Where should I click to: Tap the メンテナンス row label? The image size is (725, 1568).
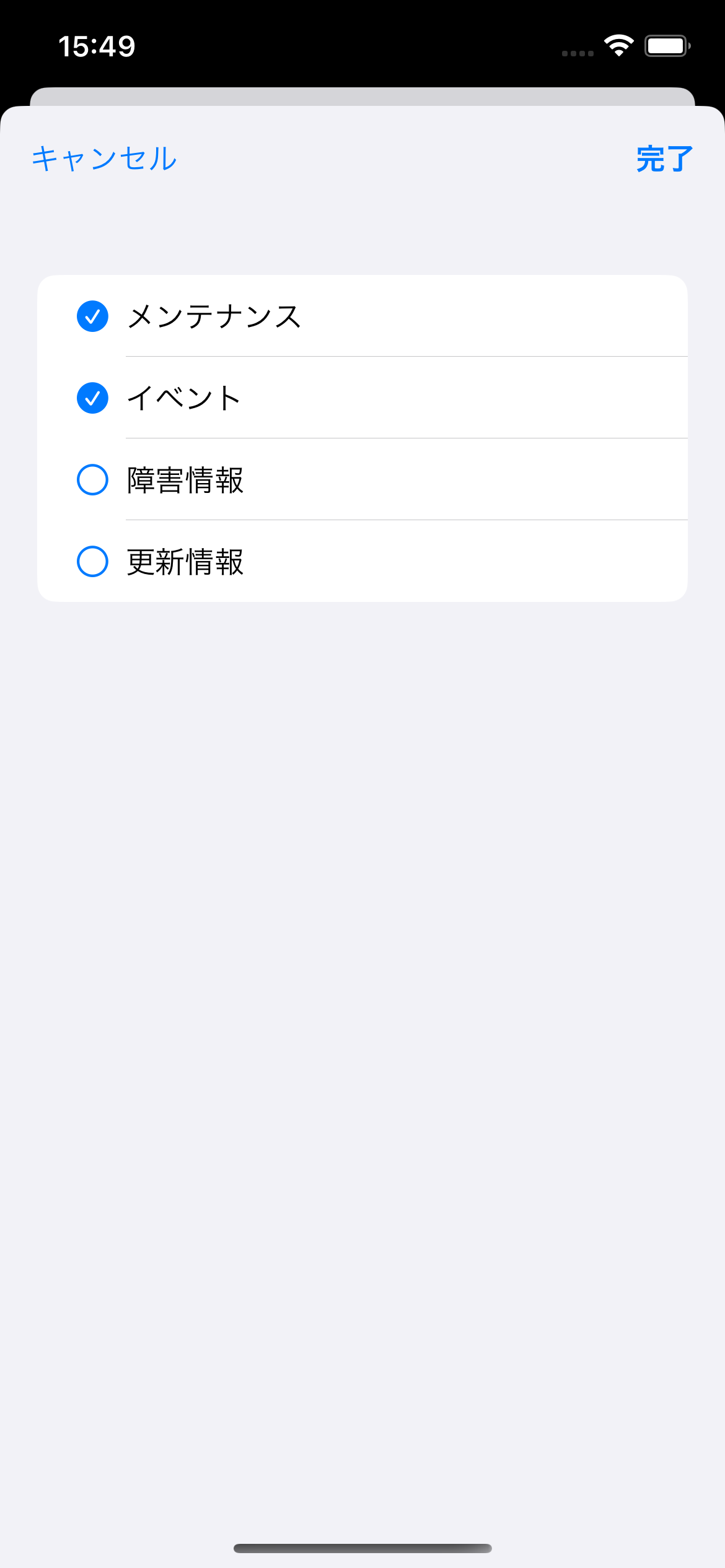pyautogui.click(x=214, y=317)
